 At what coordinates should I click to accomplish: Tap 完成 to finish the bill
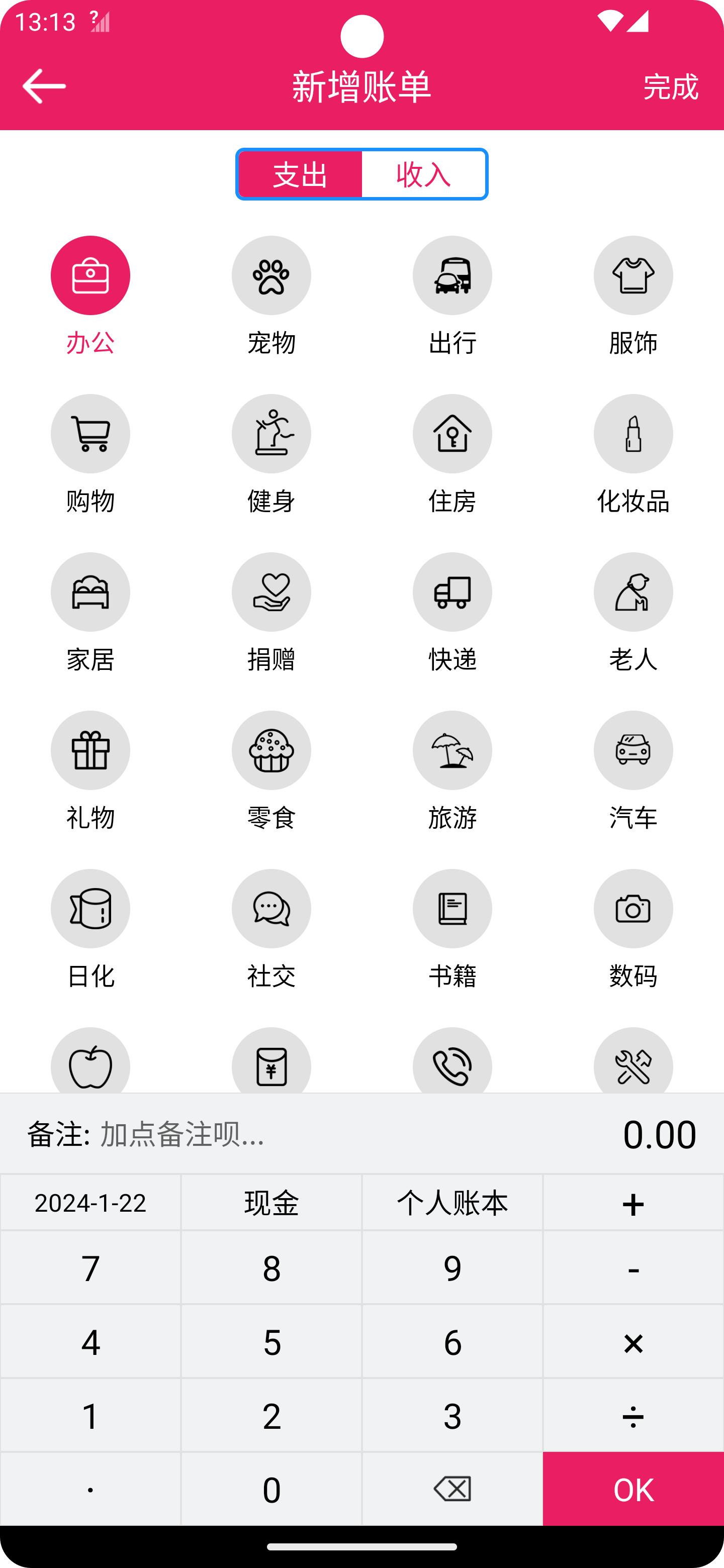670,86
